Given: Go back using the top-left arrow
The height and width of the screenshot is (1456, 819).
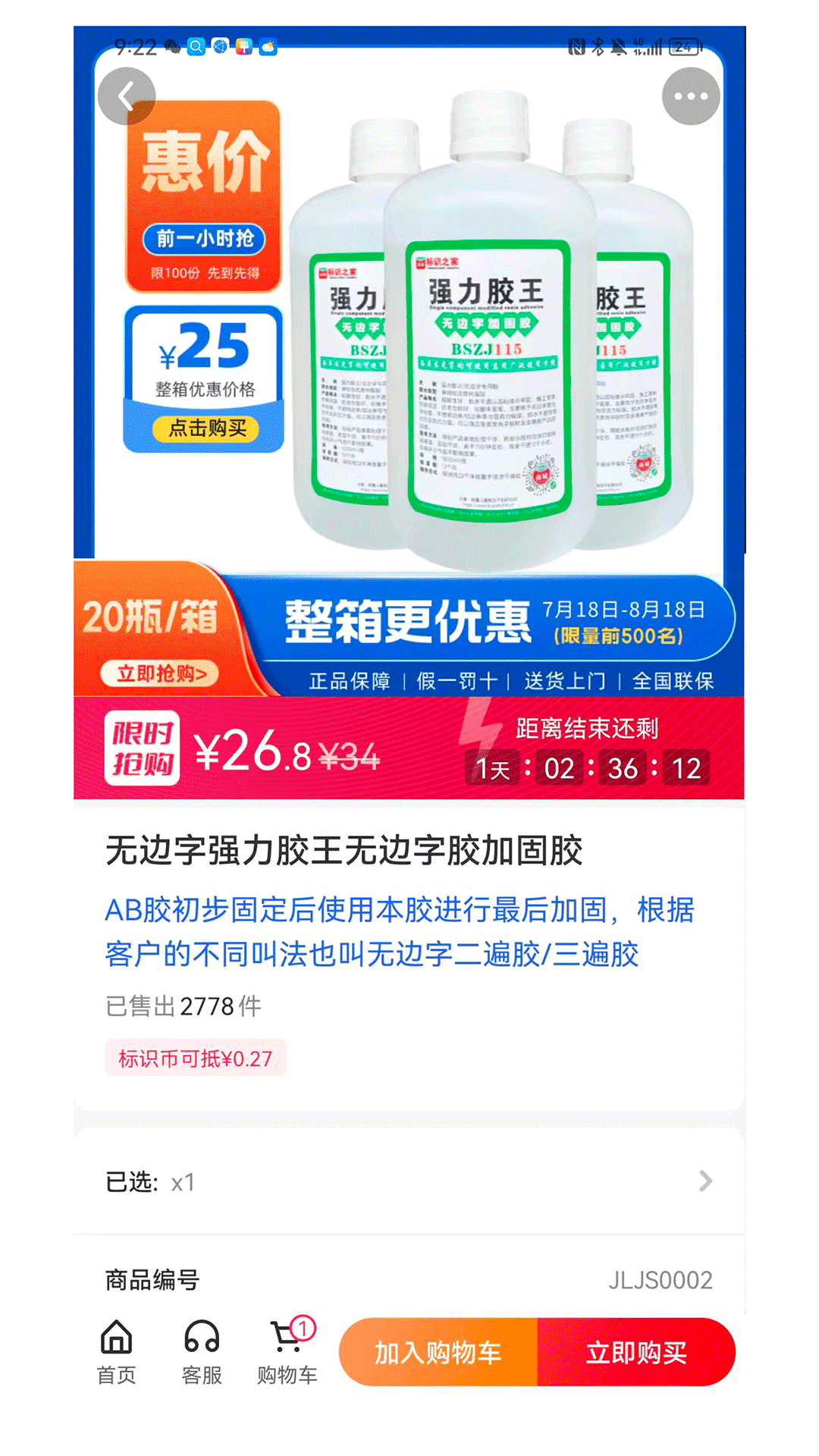Looking at the screenshot, I should click(127, 96).
